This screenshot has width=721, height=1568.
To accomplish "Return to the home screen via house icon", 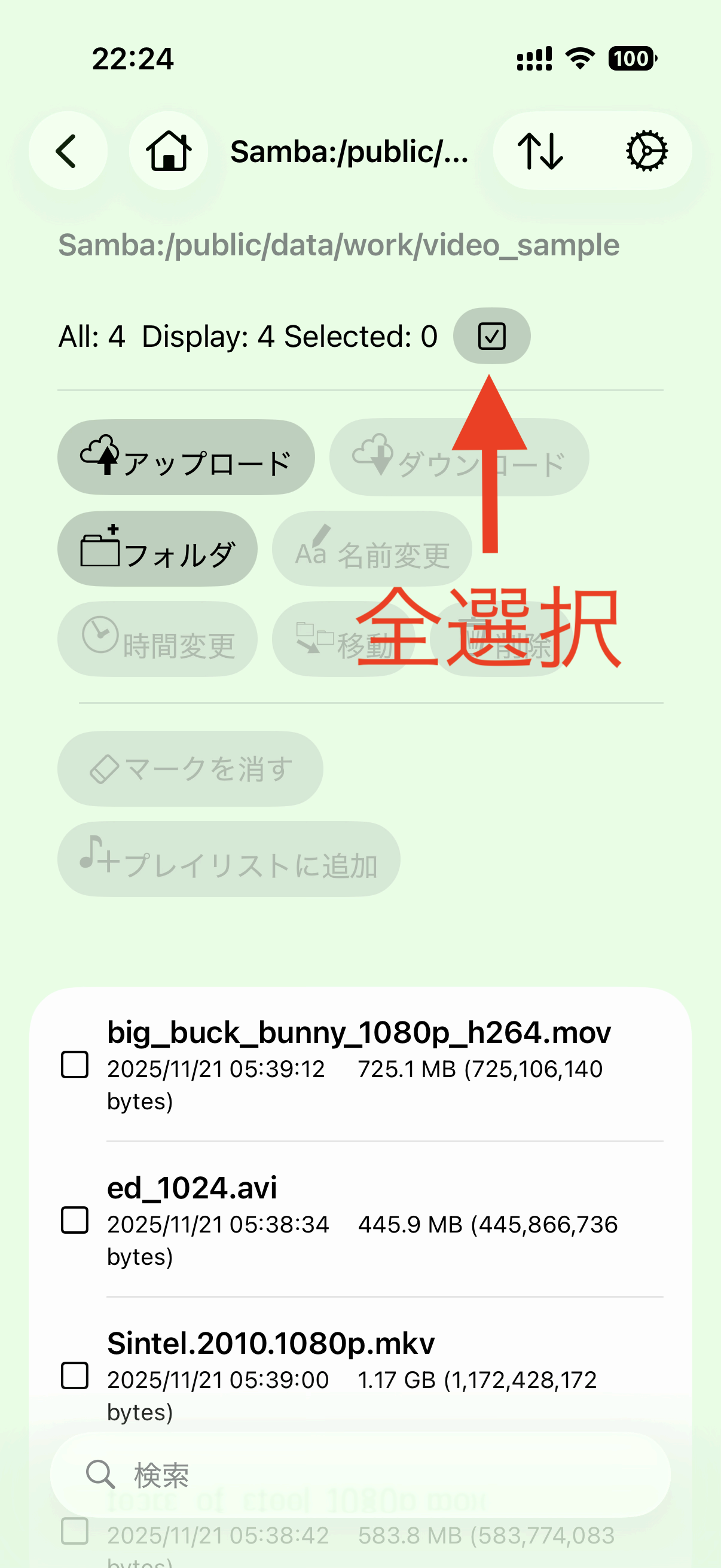I will (x=168, y=151).
